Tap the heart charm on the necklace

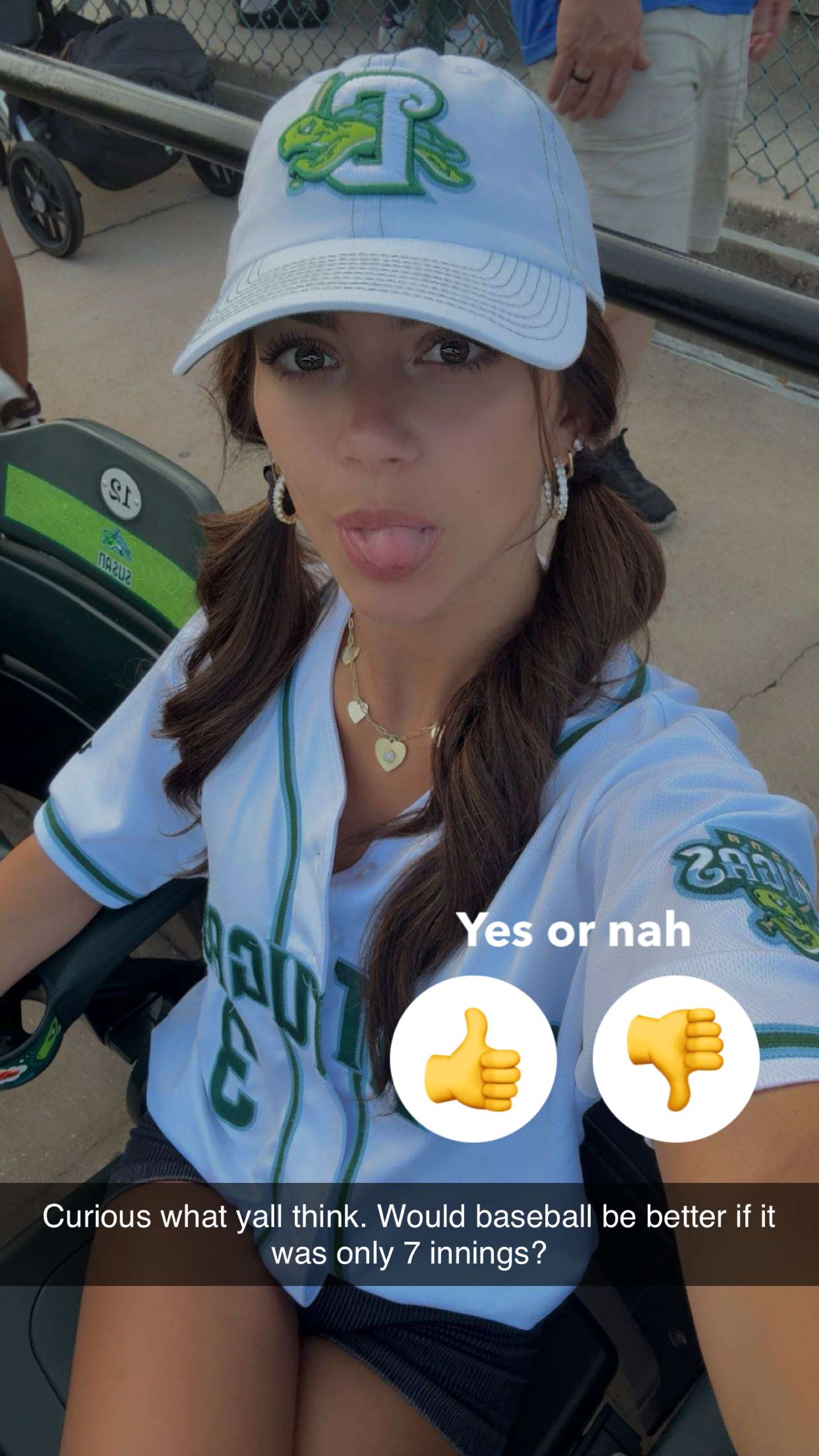pos(389,755)
